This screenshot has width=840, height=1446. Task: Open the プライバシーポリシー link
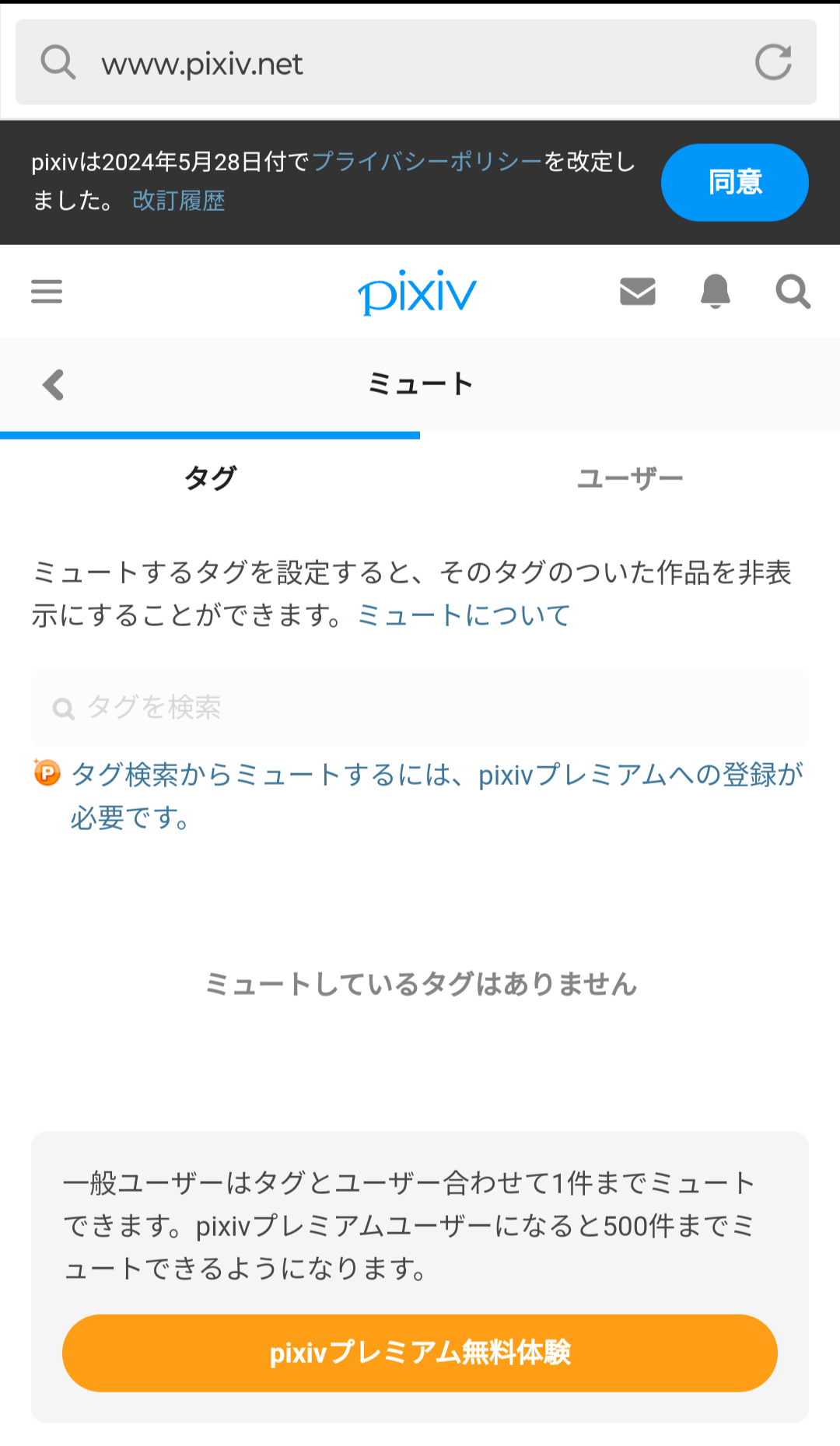(427, 162)
